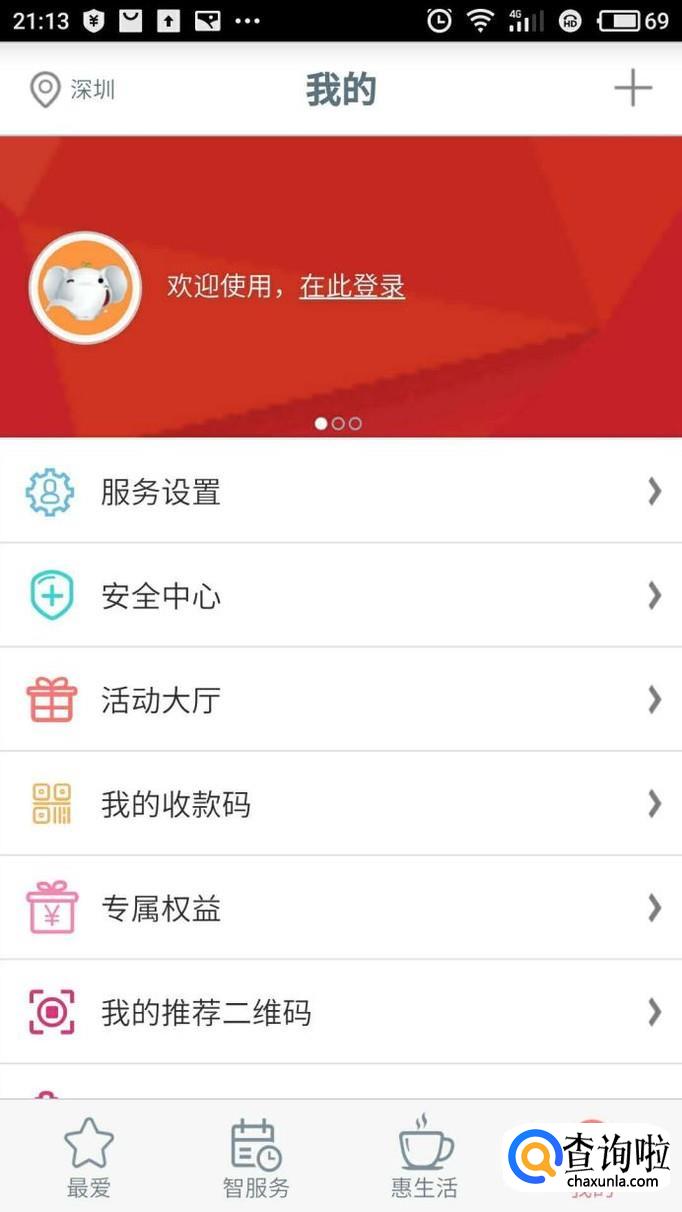Open the 专属权益 row
This screenshot has width=682, height=1212.
341,908
